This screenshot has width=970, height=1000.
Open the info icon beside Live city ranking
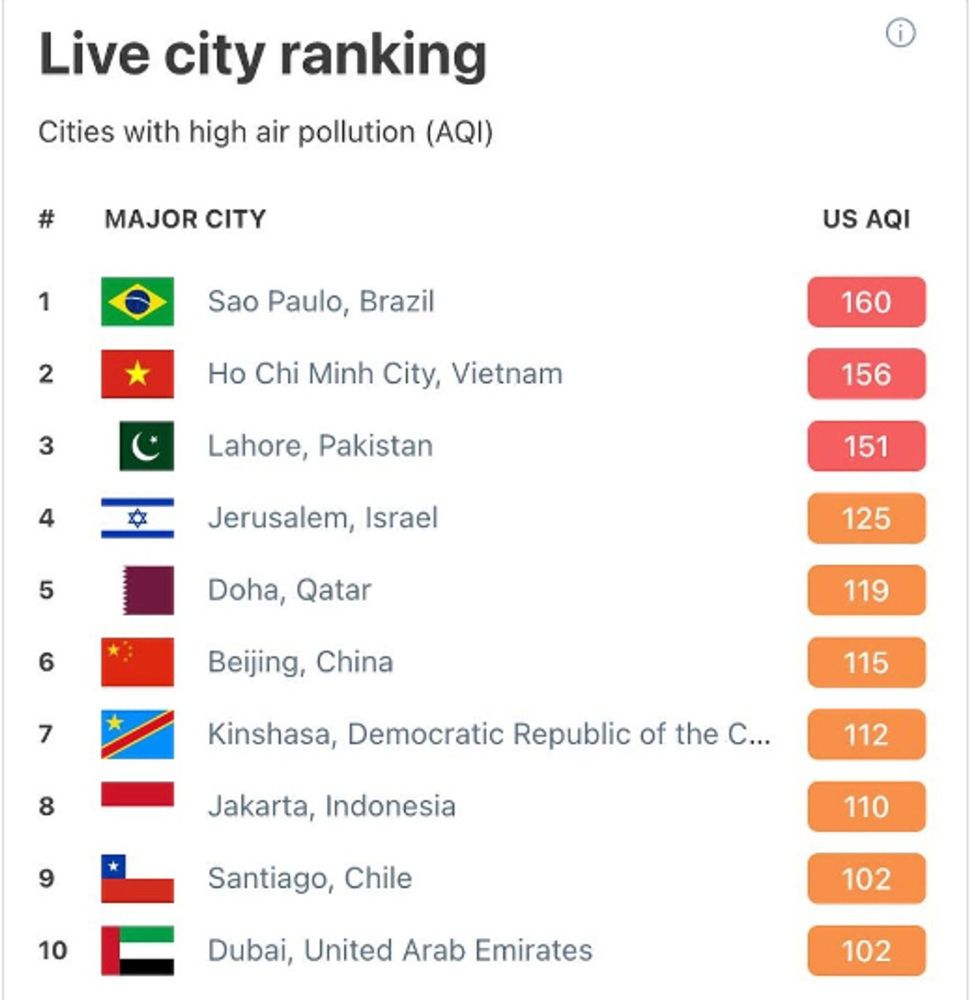(900, 35)
